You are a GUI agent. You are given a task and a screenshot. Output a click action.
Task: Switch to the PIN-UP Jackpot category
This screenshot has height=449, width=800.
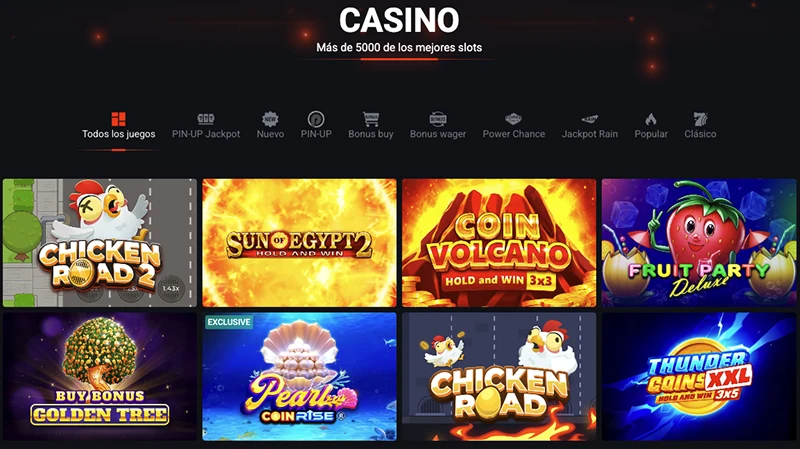coord(206,126)
